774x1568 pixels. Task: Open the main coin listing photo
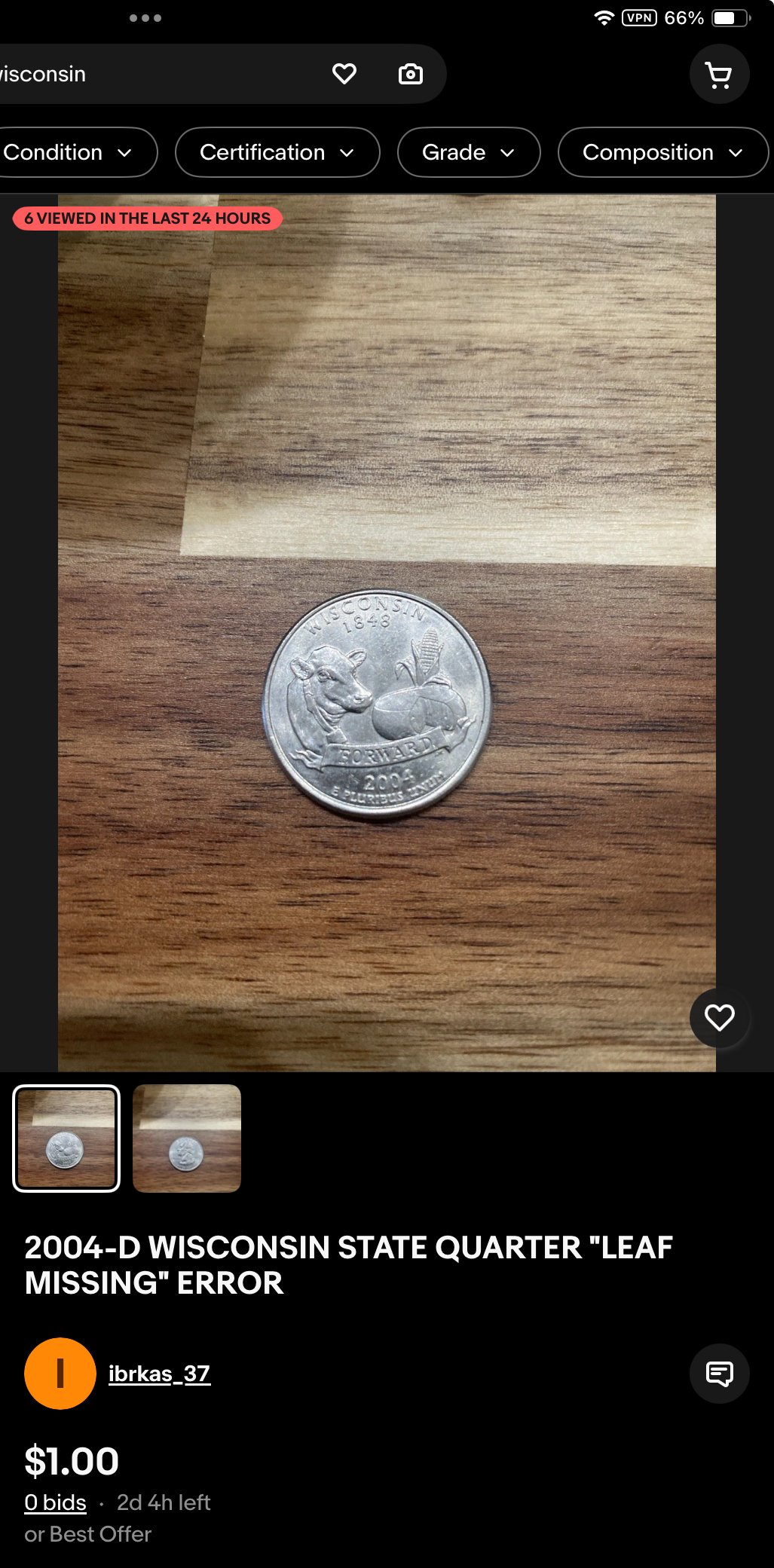[x=387, y=633]
